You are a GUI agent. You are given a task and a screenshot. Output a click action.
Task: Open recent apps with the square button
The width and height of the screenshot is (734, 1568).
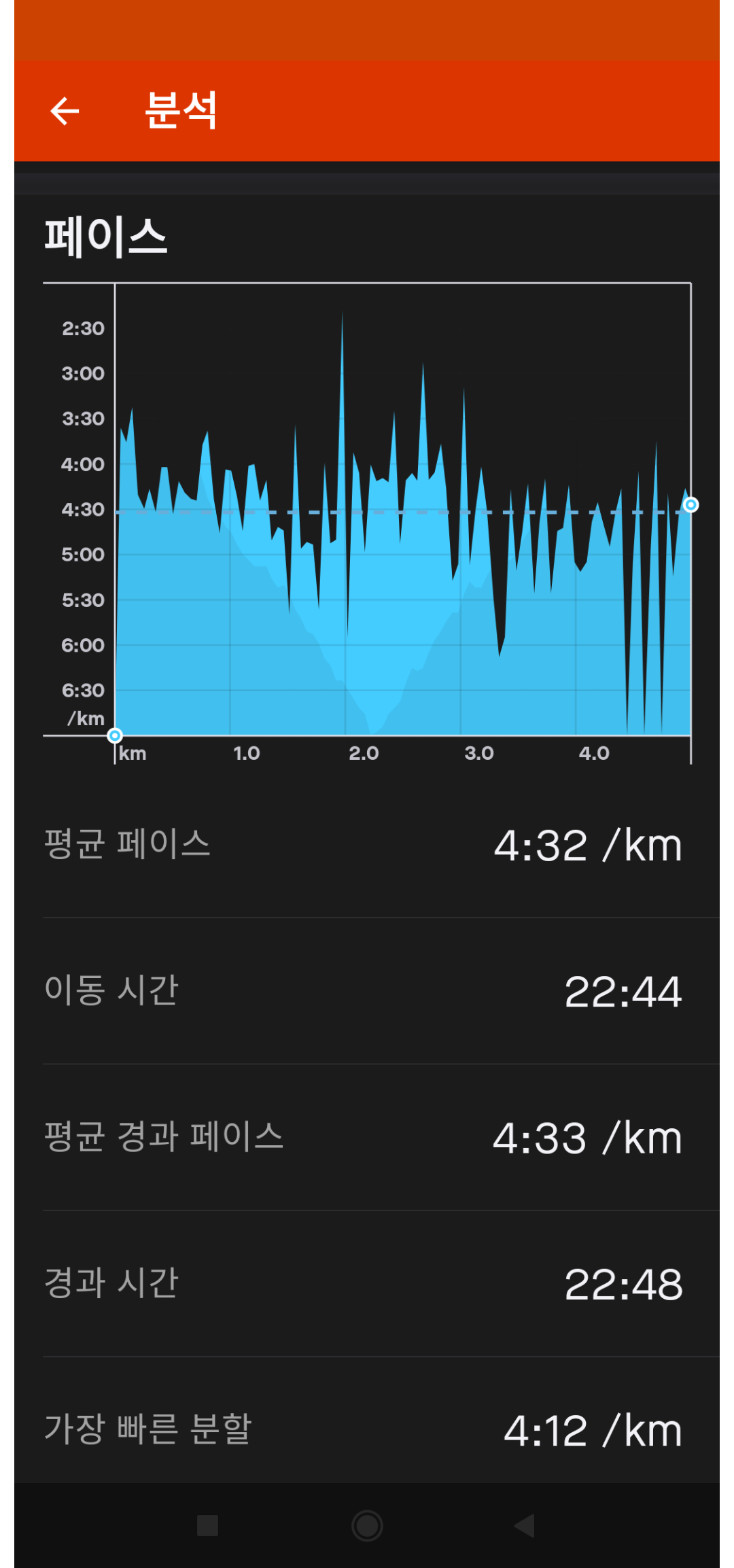point(207,1526)
